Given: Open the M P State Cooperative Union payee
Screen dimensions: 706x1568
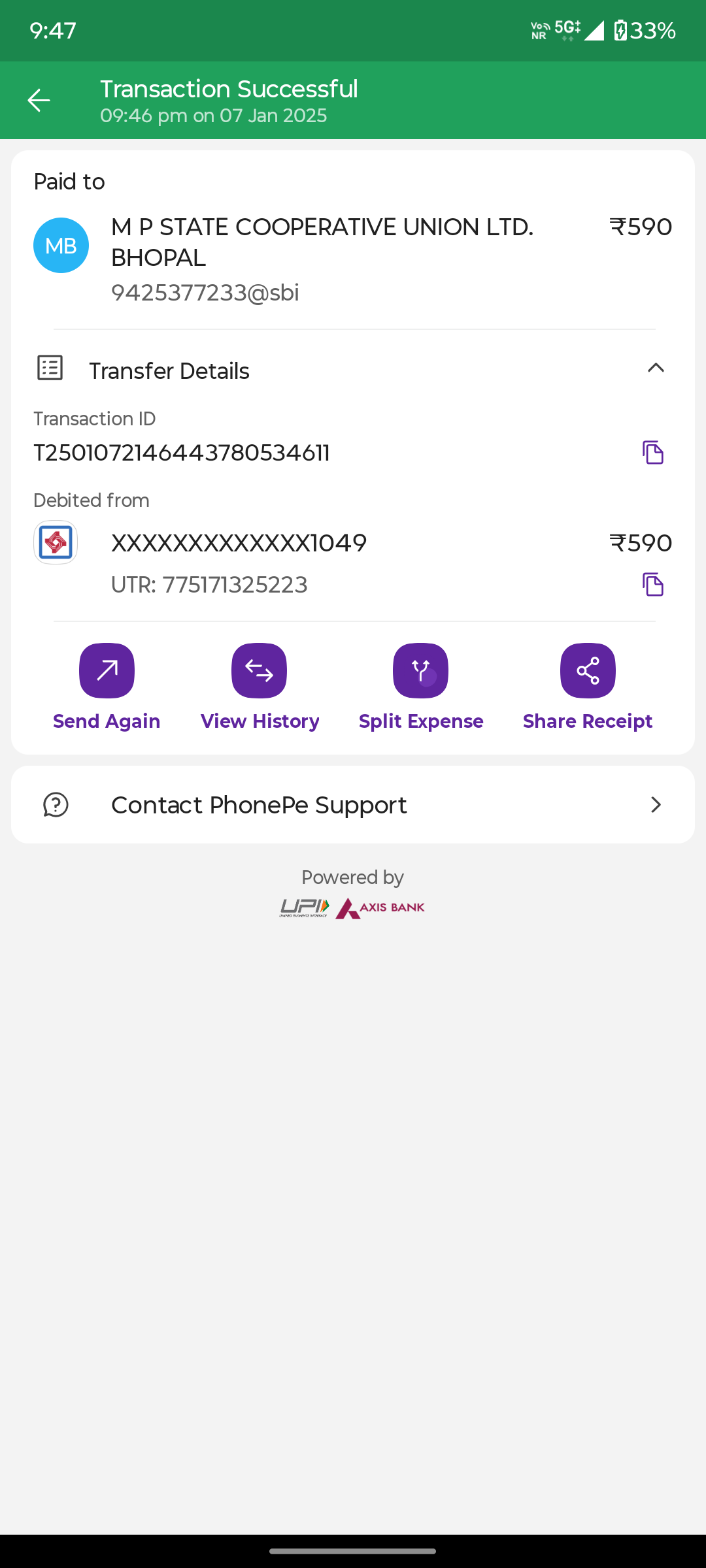Looking at the screenshot, I should click(x=353, y=259).
